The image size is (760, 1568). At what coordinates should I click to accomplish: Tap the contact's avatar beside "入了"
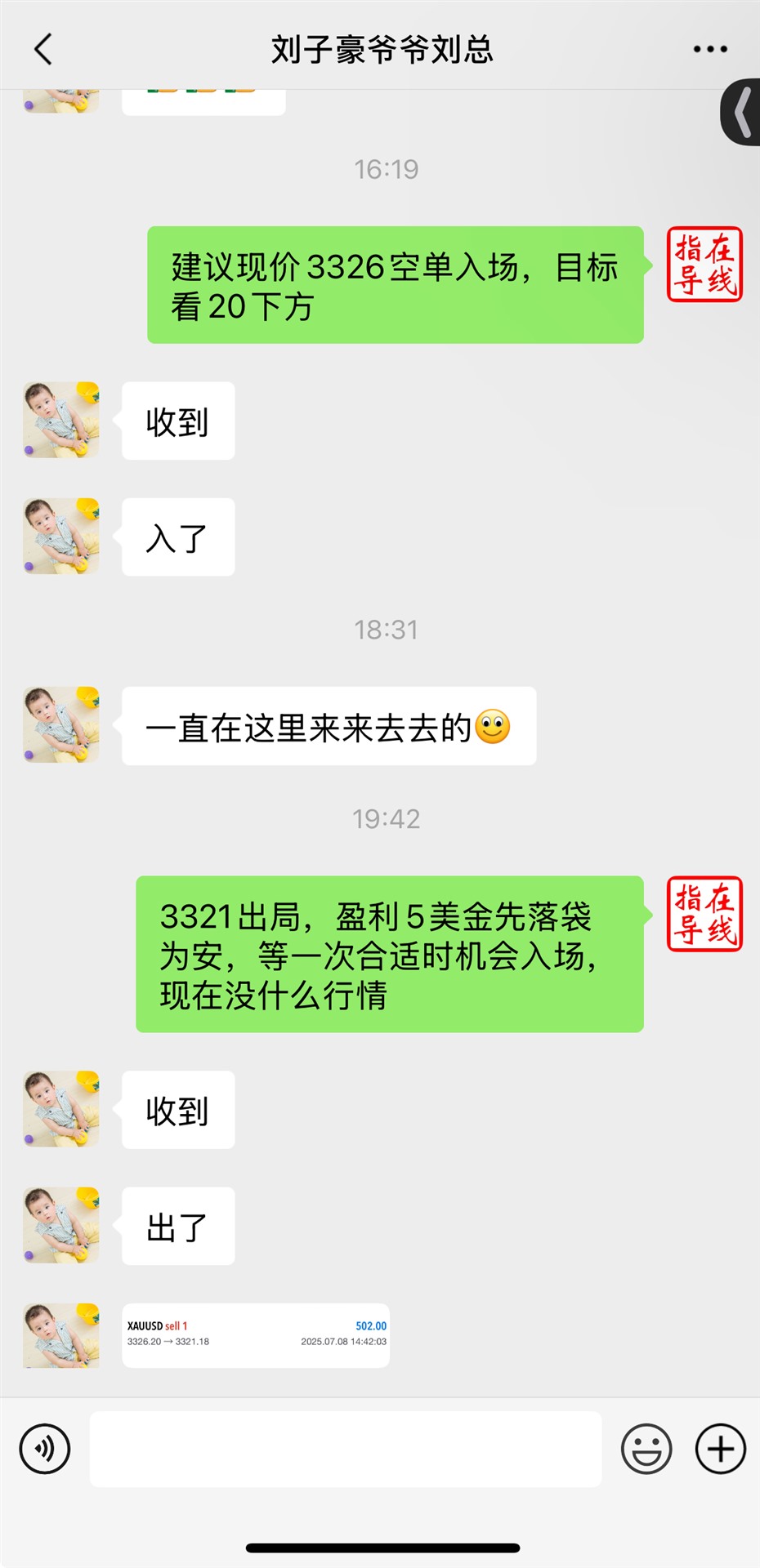click(61, 537)
